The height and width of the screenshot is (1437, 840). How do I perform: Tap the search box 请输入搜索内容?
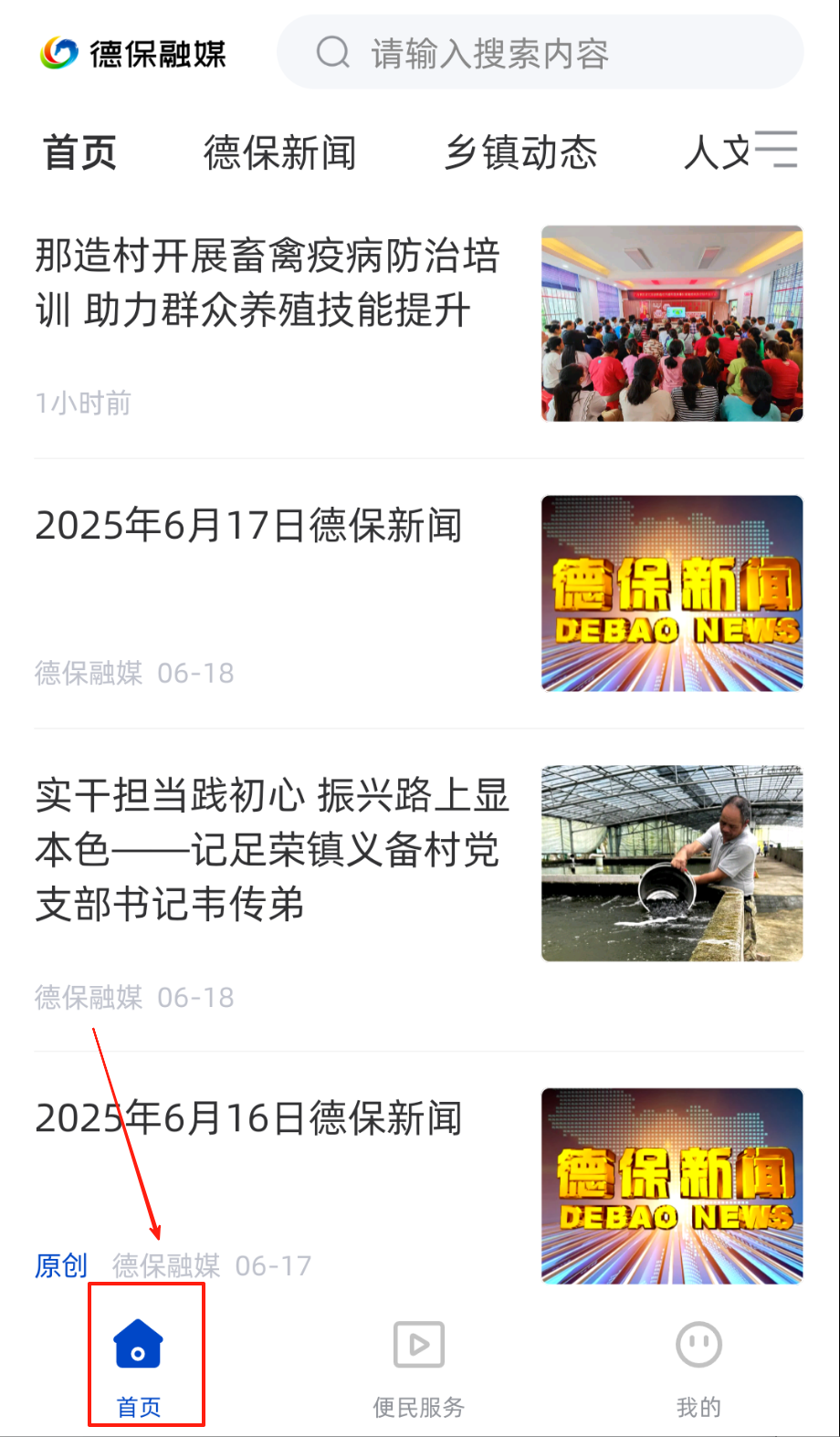(x=539, y=53)
